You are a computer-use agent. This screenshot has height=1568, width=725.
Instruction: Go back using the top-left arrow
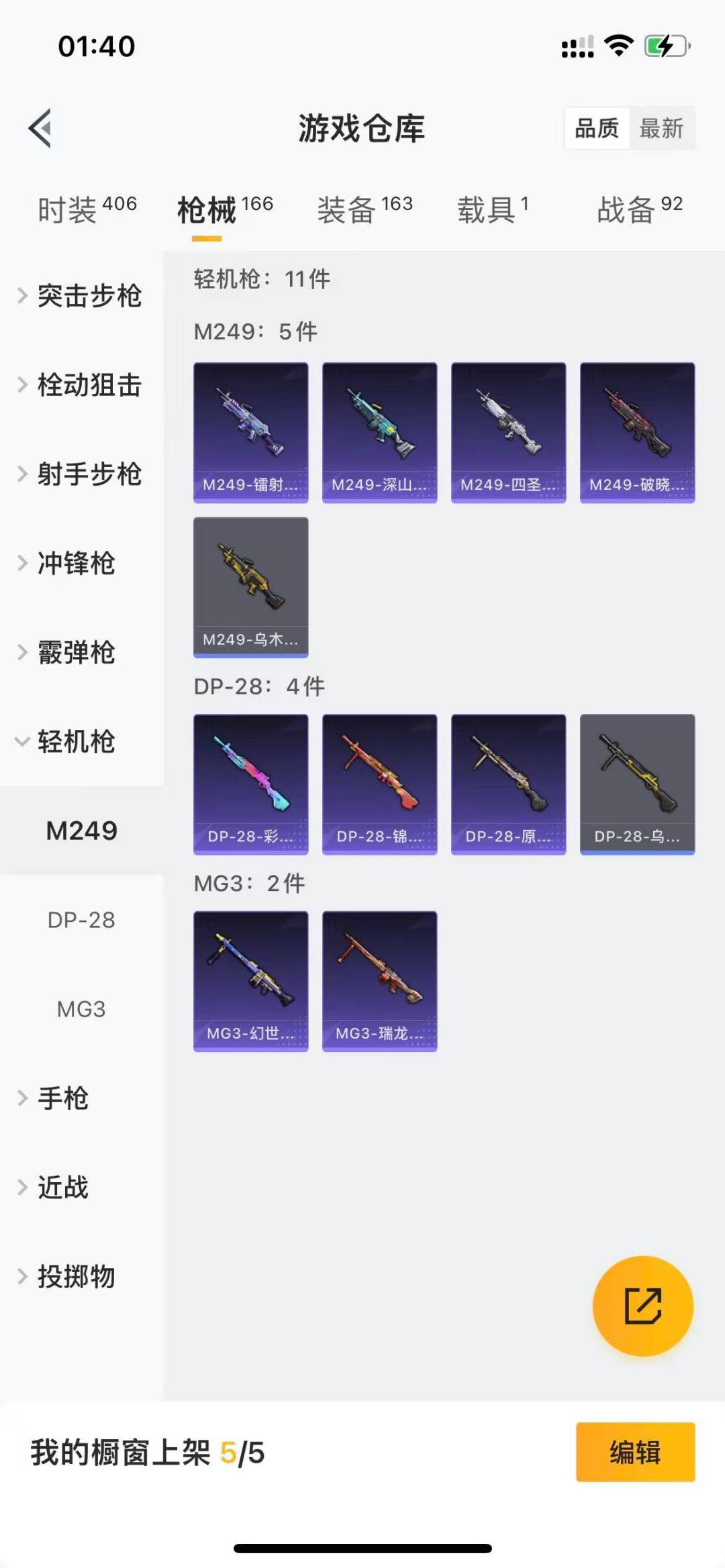click(40, 128)
